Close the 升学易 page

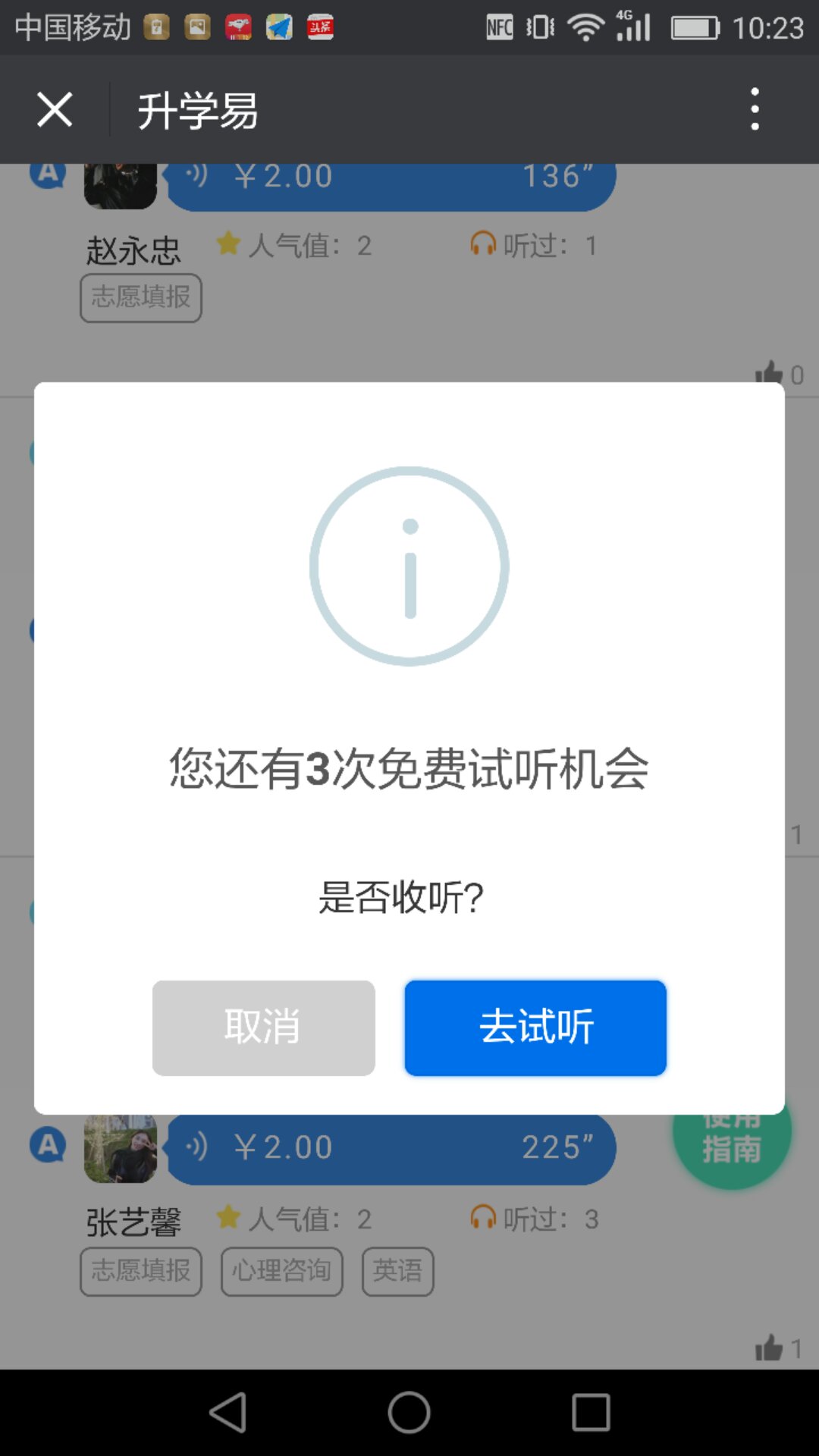[x=55, y=110]
